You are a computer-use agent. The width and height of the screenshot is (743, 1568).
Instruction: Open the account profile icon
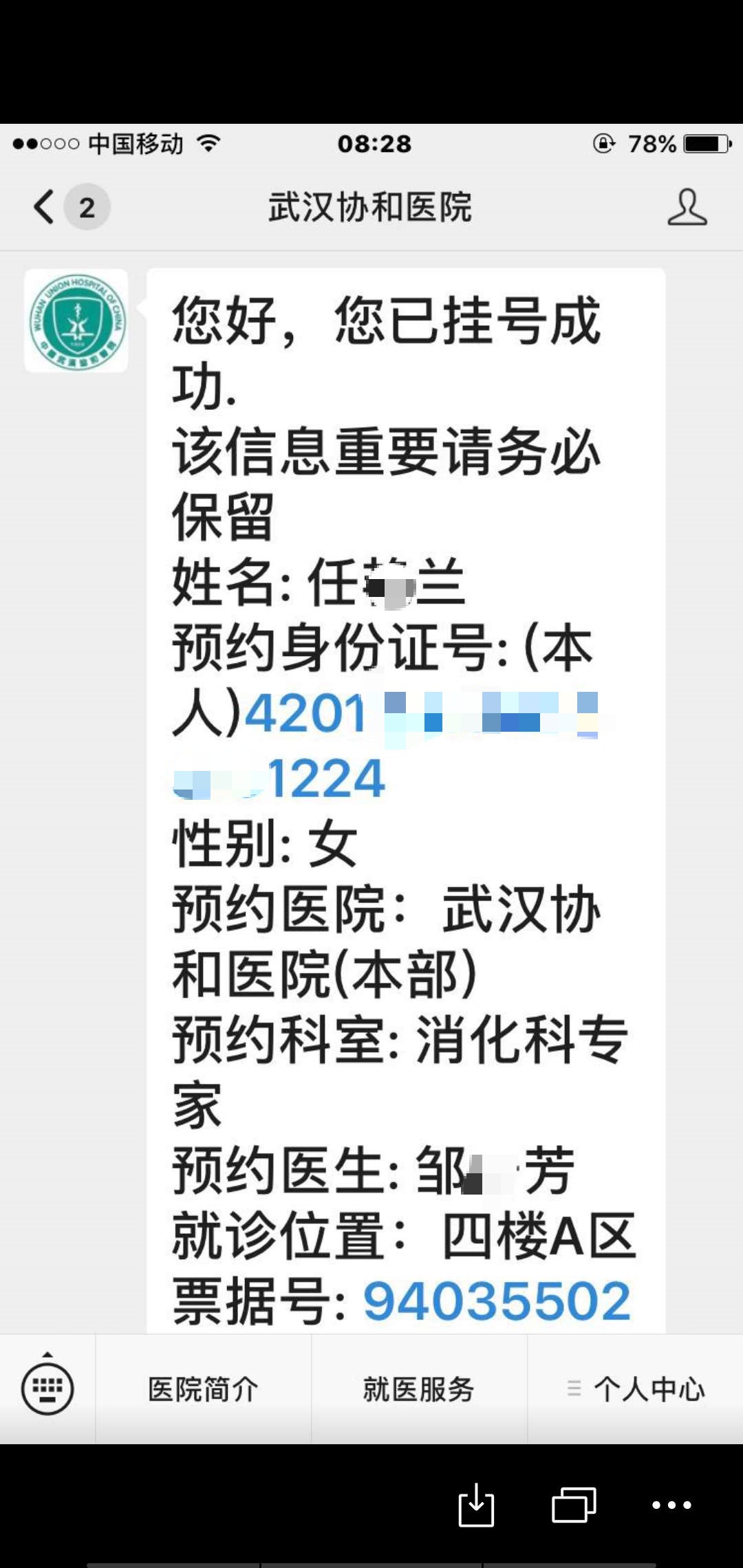[x=687, y=207]
